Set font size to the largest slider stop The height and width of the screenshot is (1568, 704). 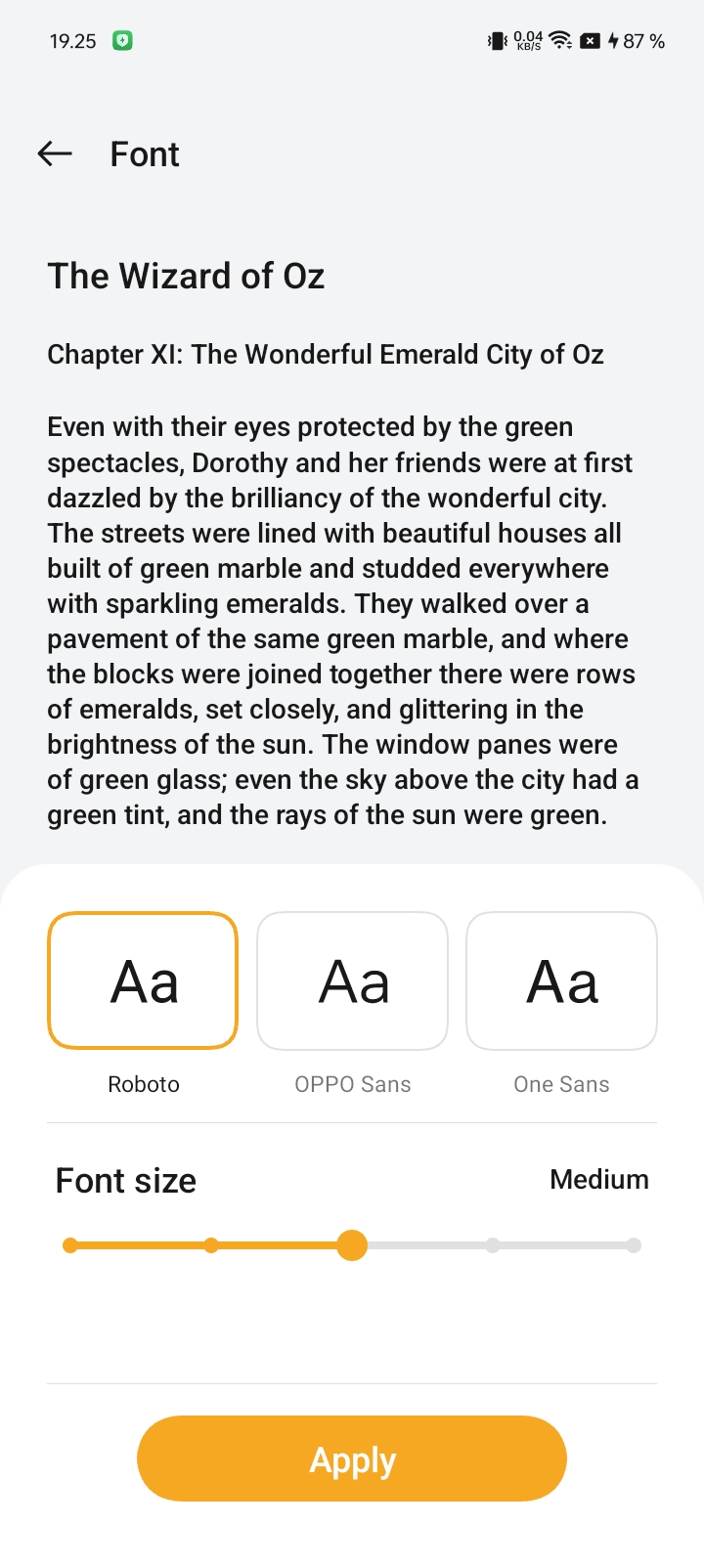point(634,1245)
